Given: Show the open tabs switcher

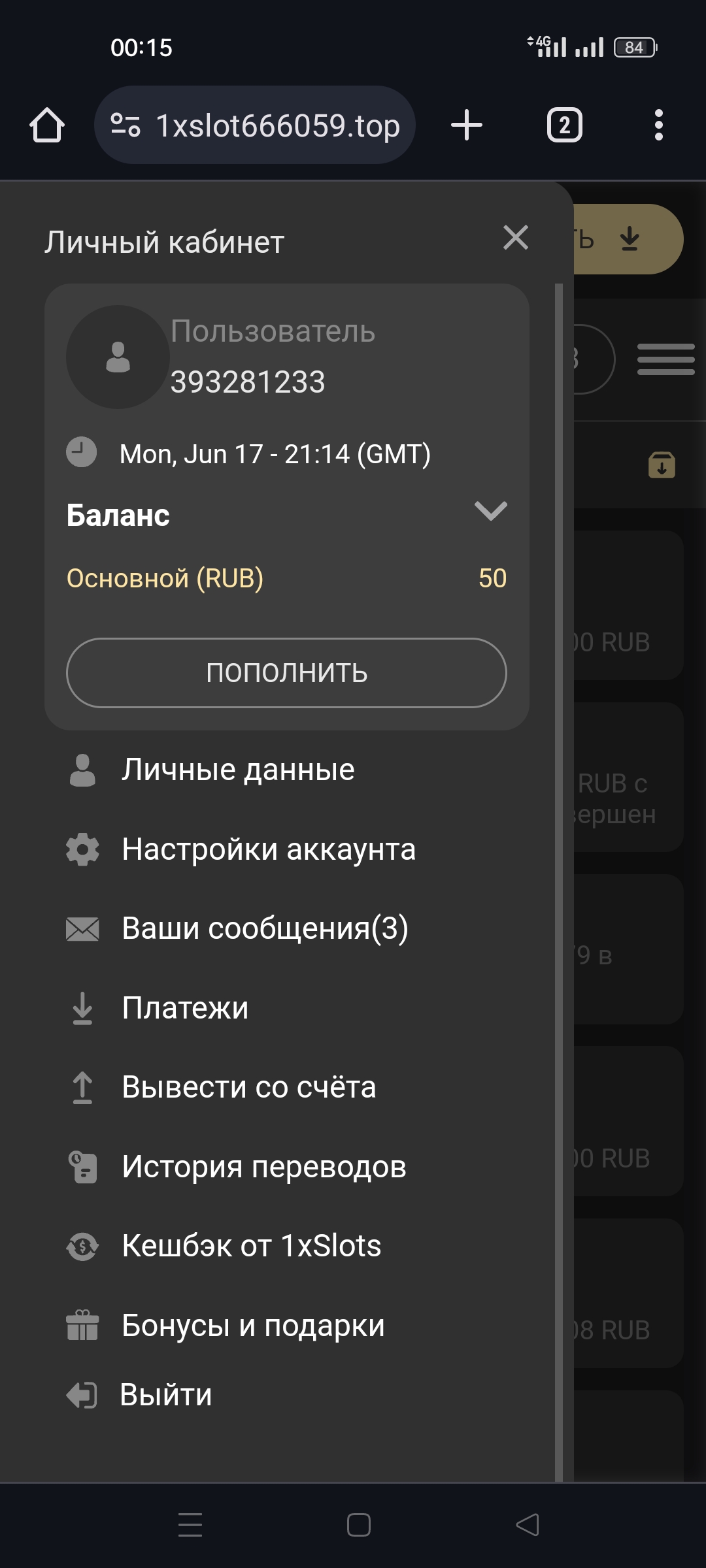Looking at the screenshot, I should 565,125.
